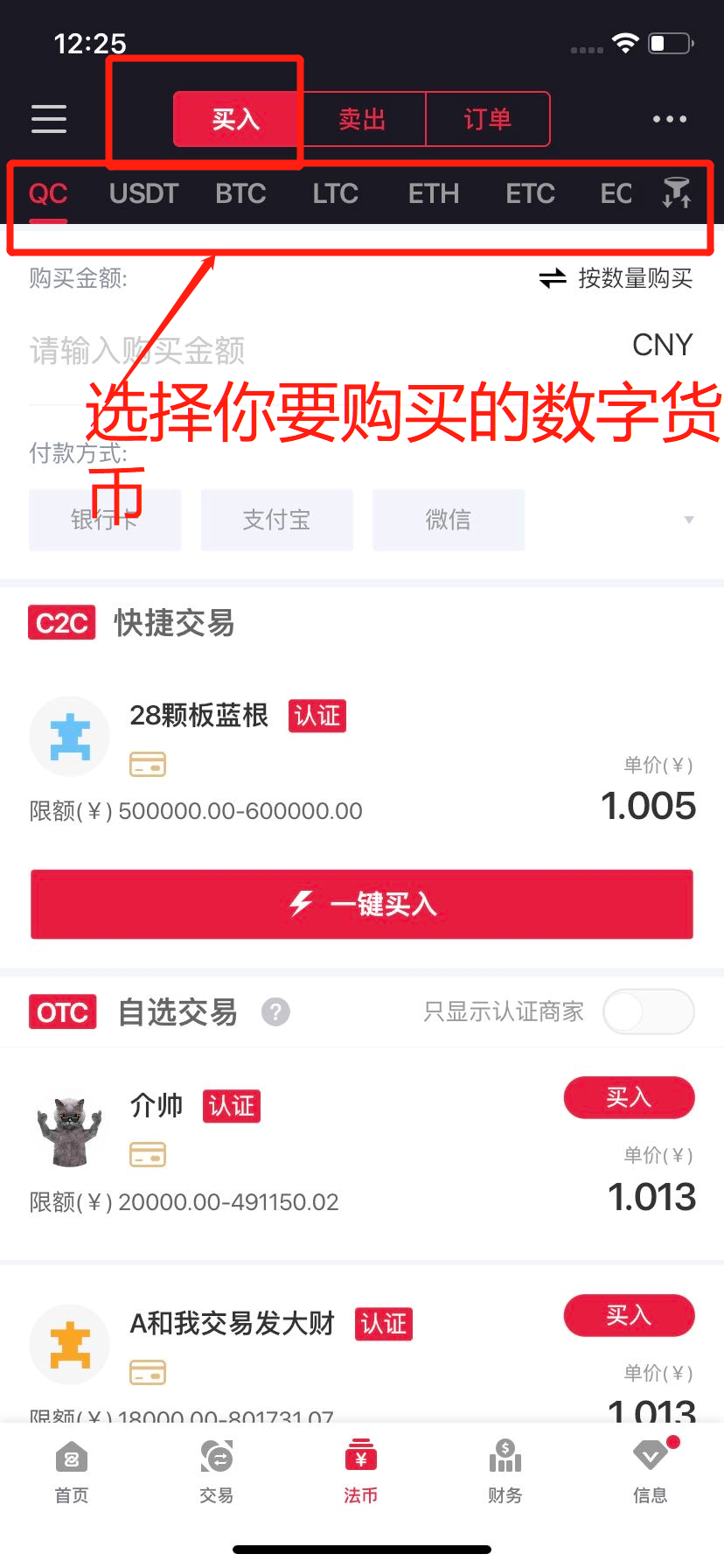This screenshot has width=724, height=1568.
Task: Tap the question mark beside 自选交易
Action: [275, 1011]
